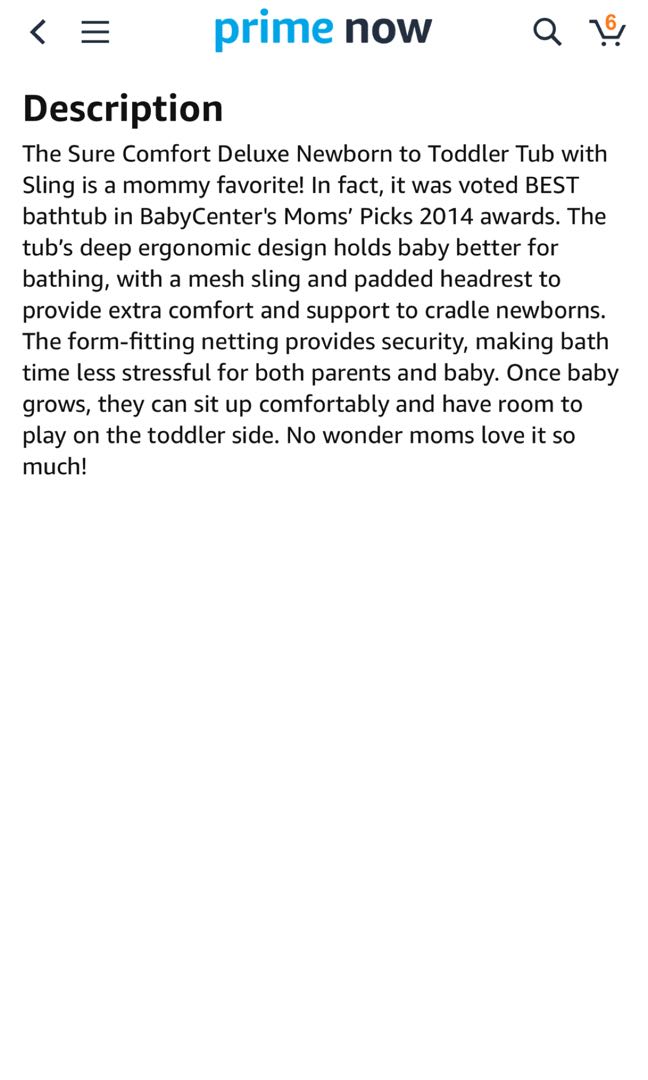
Task: View the shopping cart with 6 items
Action: [x=607, y=30]
